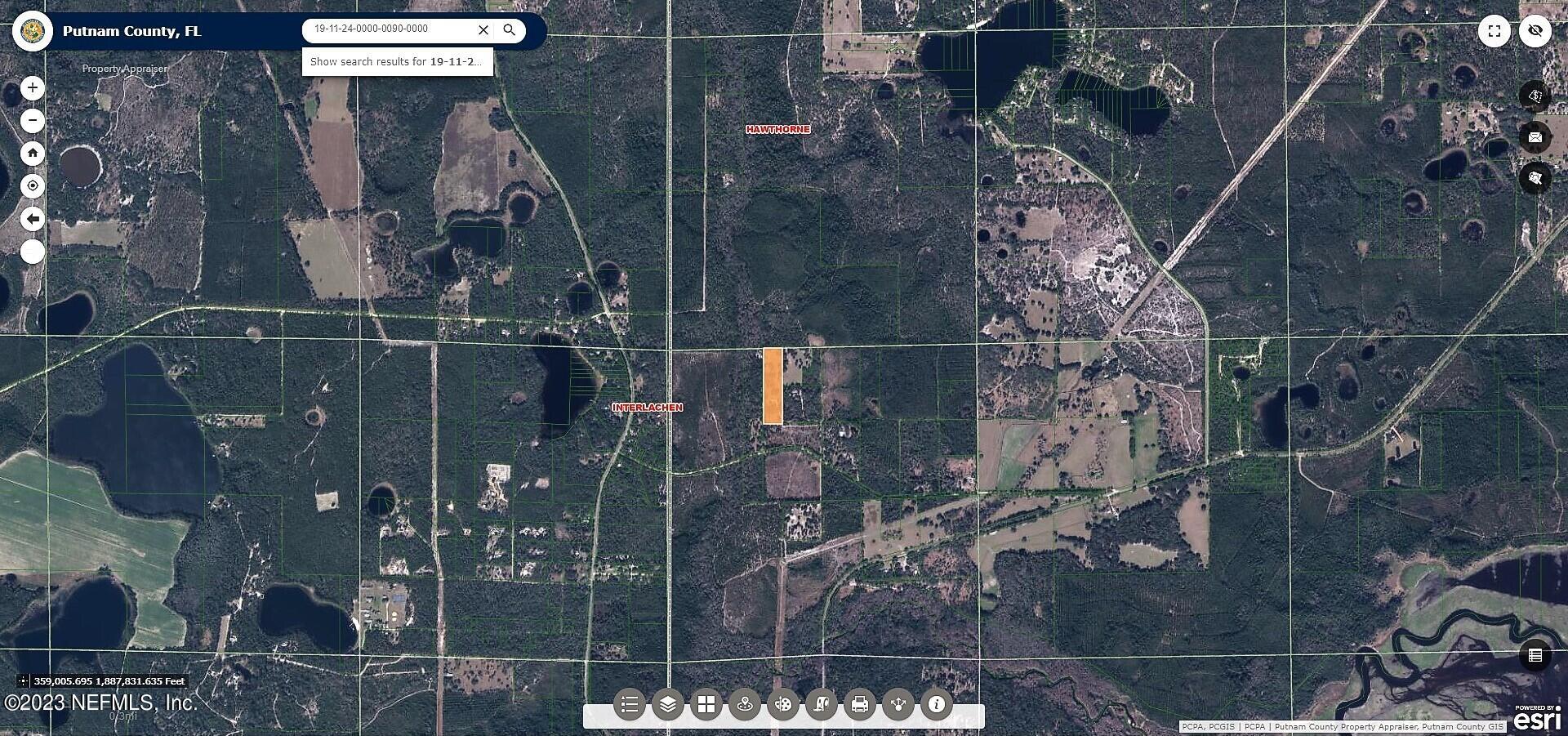Return to the default home extent

33,153
